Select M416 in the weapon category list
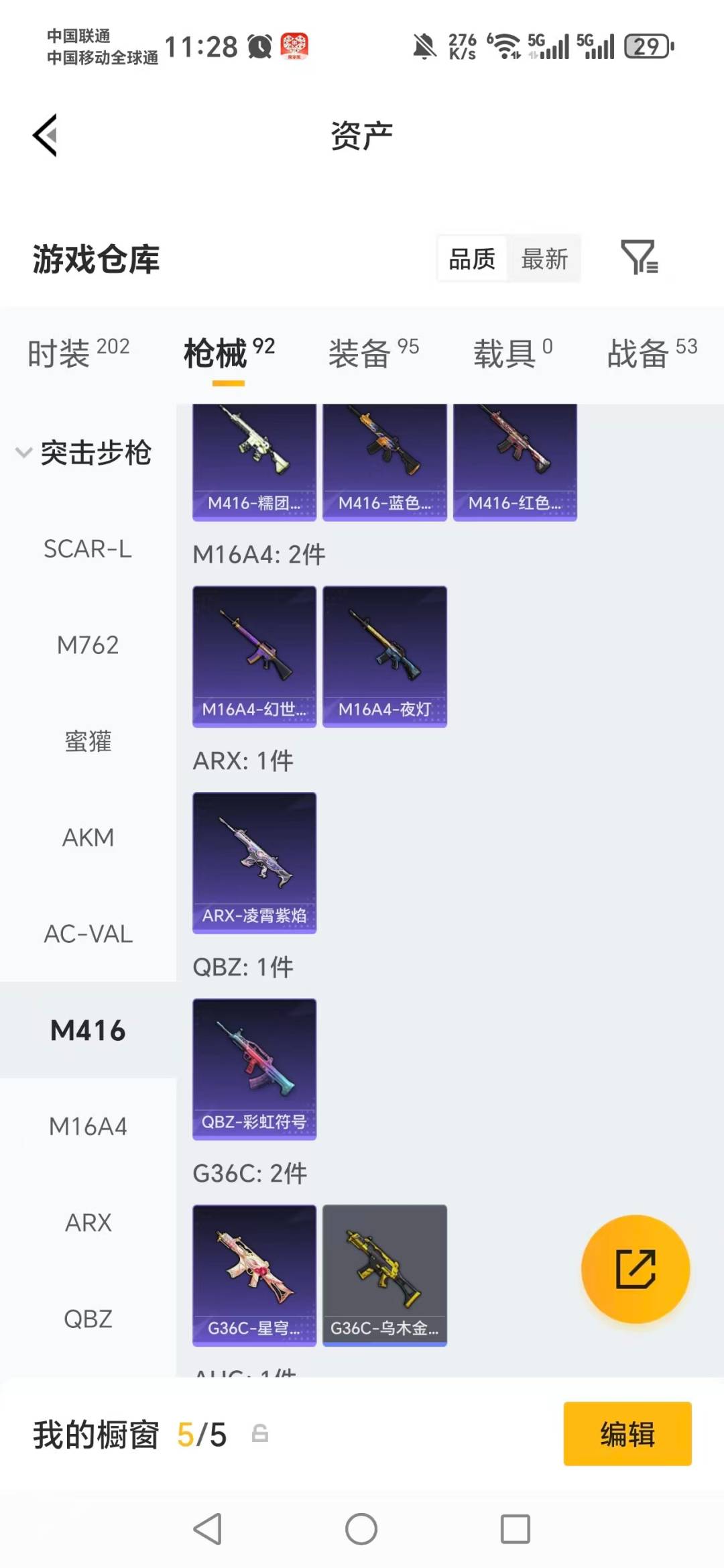 88,1030
